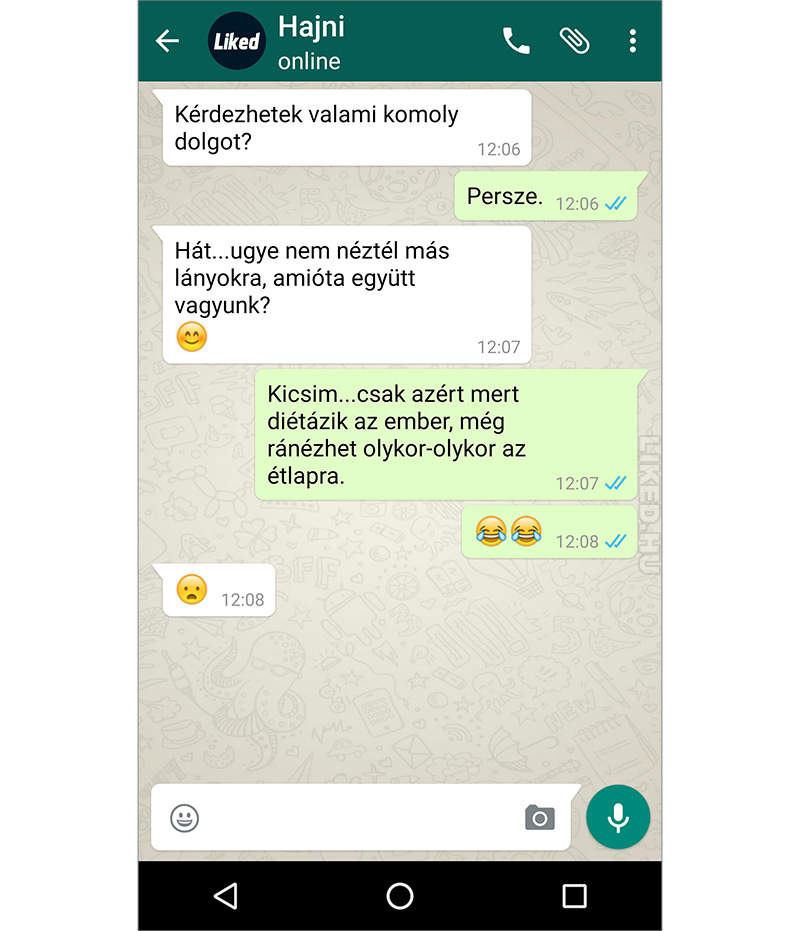This screenshot has height=931, width=800.
Task: Open Hajni's profile picture
Action: 237,41
